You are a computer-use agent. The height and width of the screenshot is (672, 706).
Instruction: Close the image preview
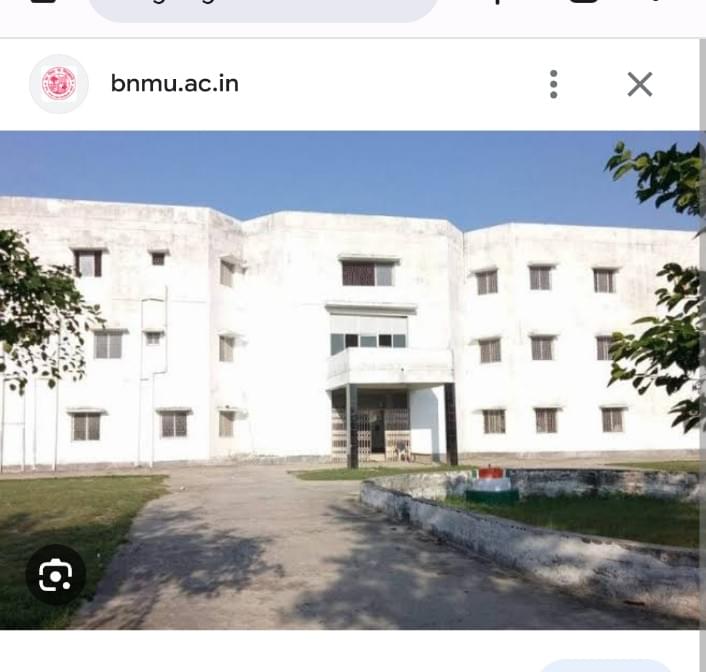(x=640, y=84)
